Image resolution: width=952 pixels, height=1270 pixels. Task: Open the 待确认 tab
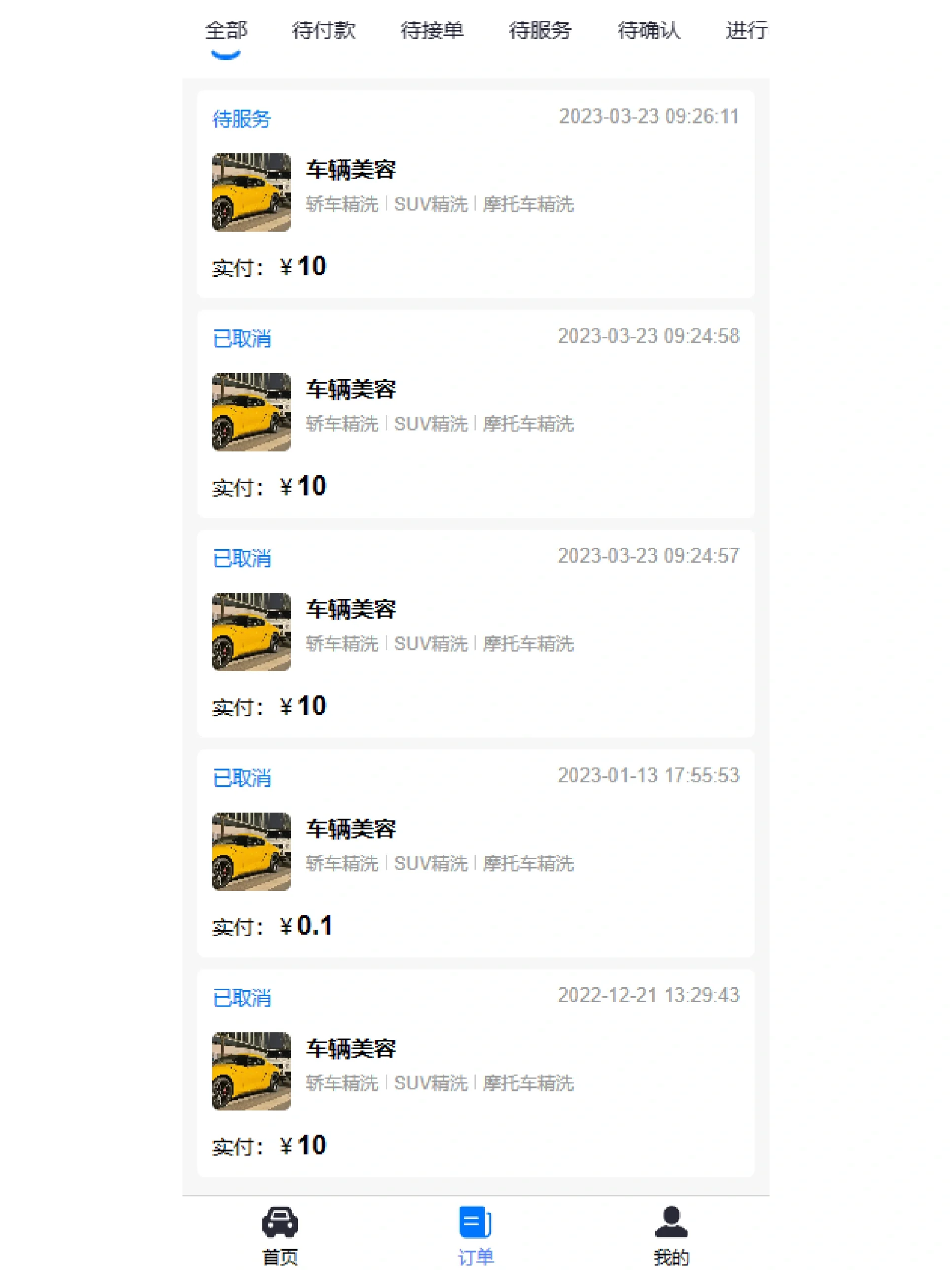[x=649, y=30]
